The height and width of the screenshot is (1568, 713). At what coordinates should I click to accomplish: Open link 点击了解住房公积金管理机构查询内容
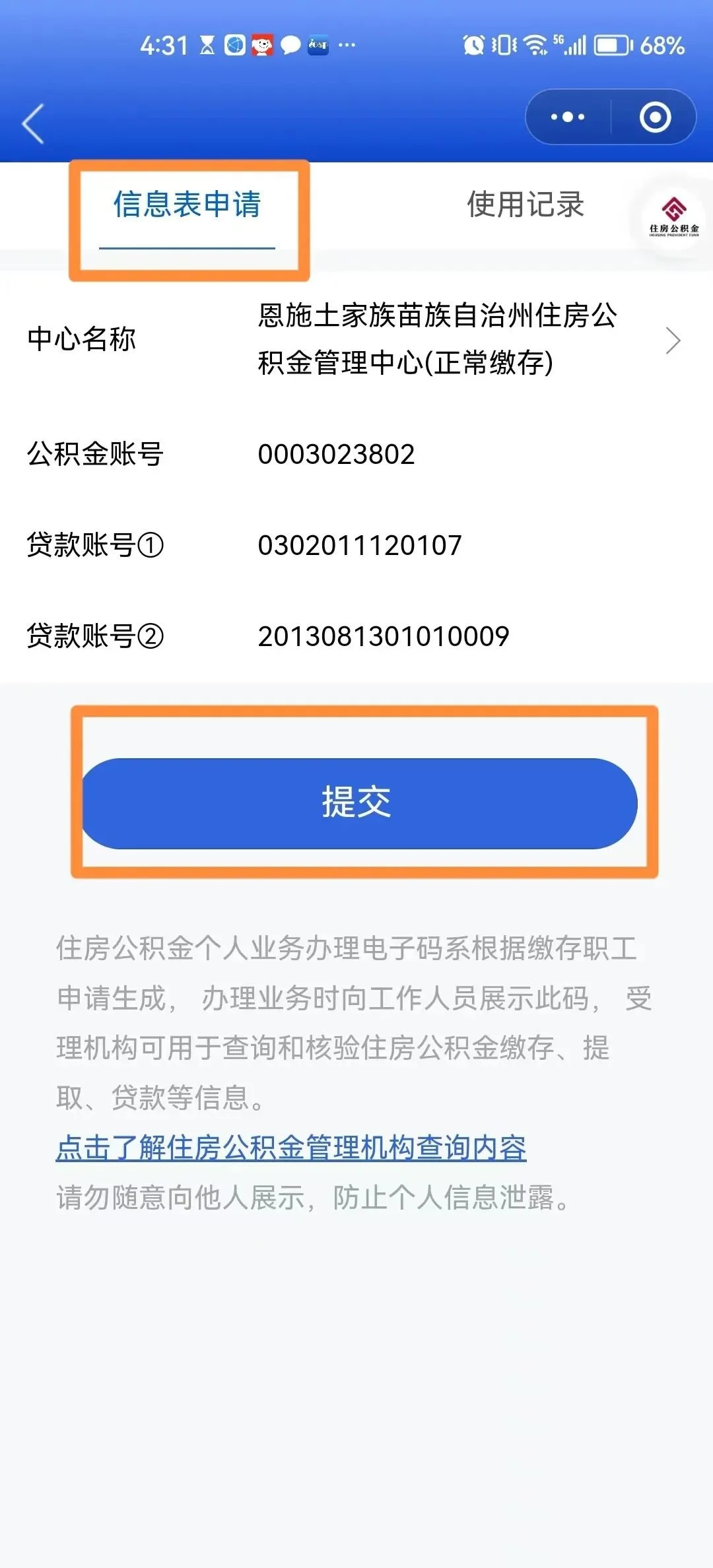(291, 1148)
